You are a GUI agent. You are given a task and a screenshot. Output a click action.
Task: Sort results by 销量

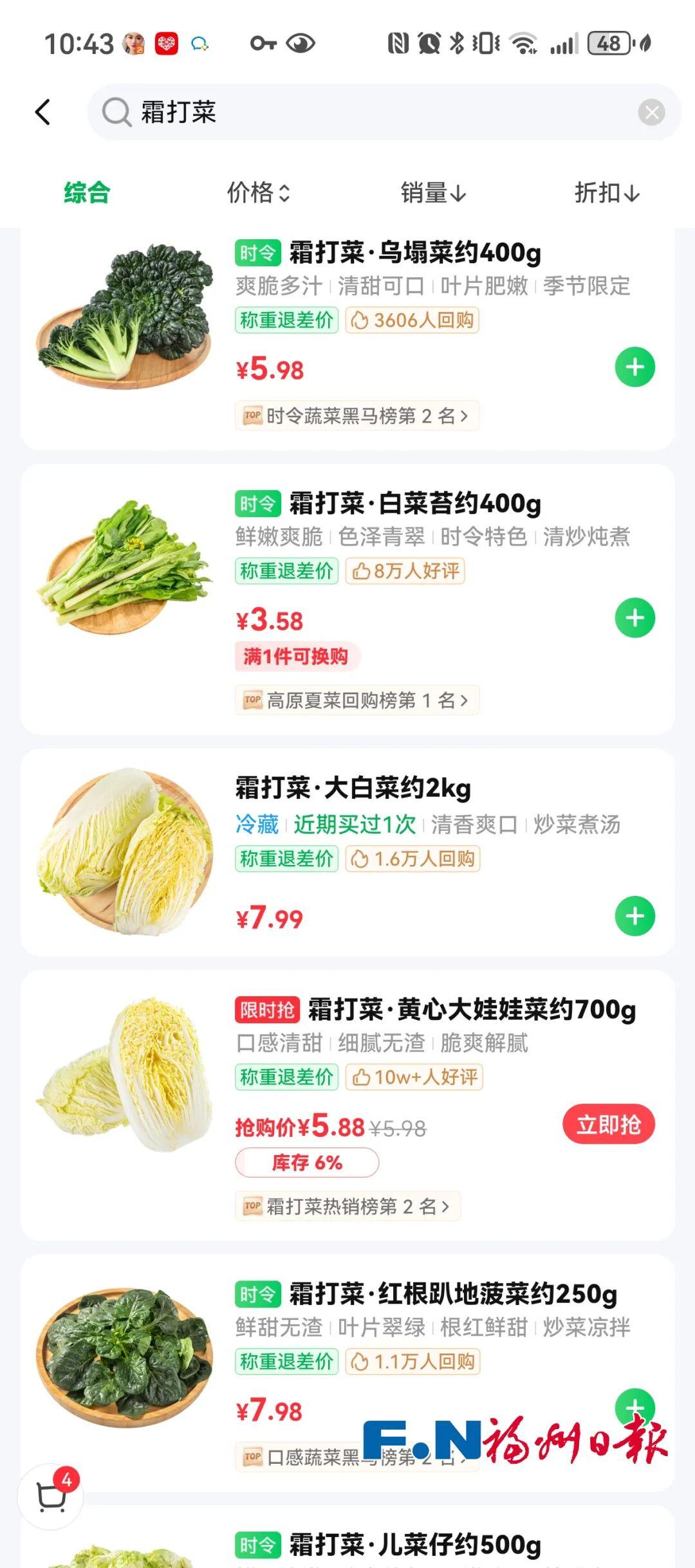pyautogui.click(x=433, y=192)
